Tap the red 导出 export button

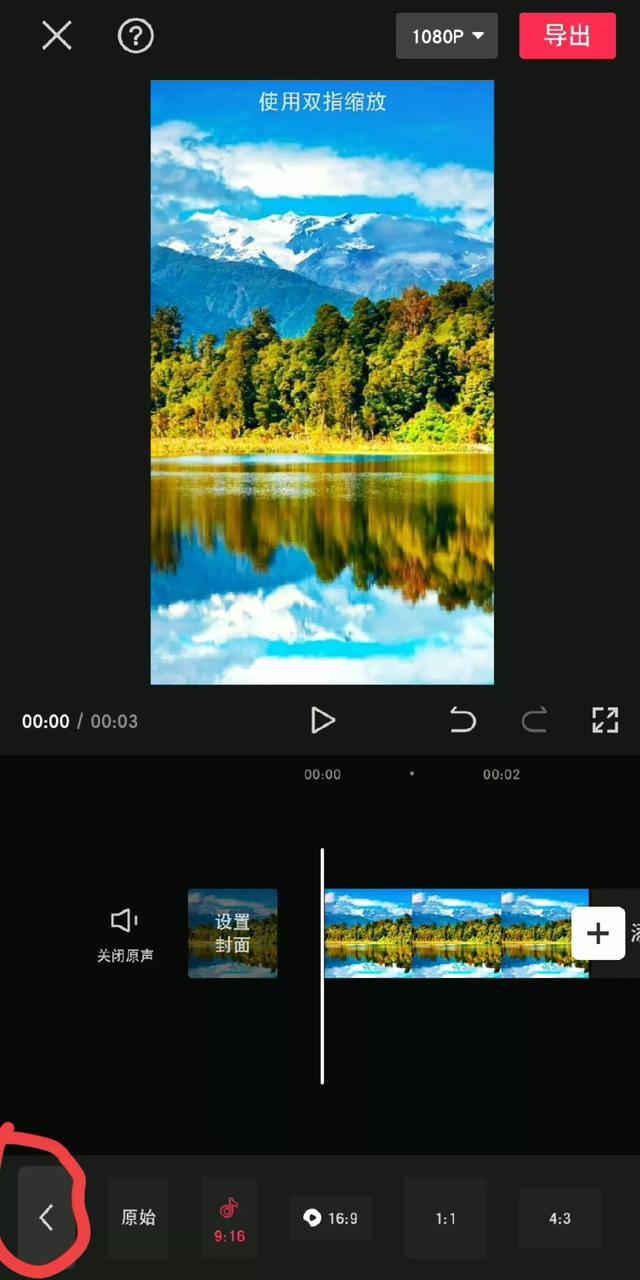click(567, 36)
